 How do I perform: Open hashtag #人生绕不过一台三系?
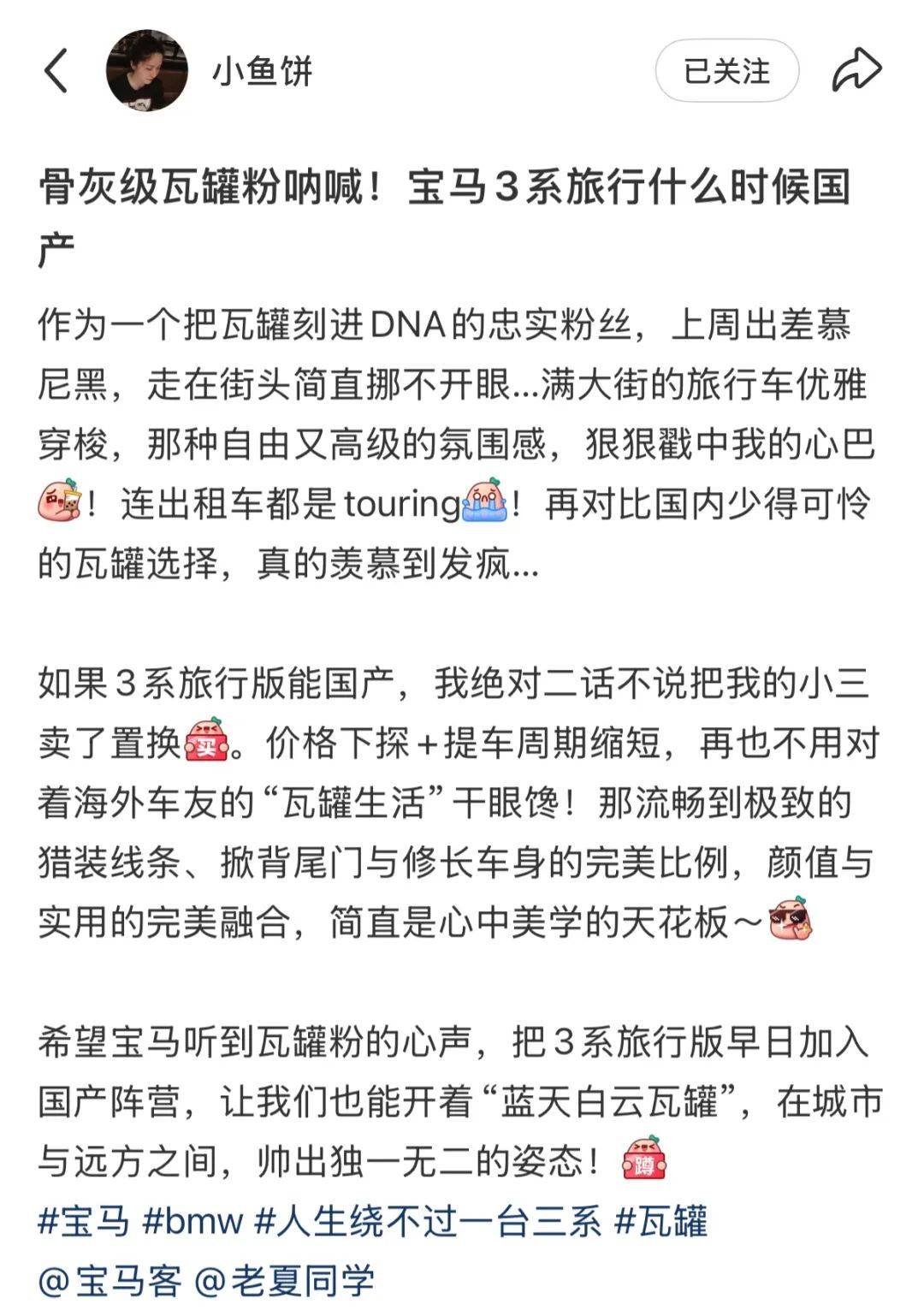click(x=429, y=1221)
